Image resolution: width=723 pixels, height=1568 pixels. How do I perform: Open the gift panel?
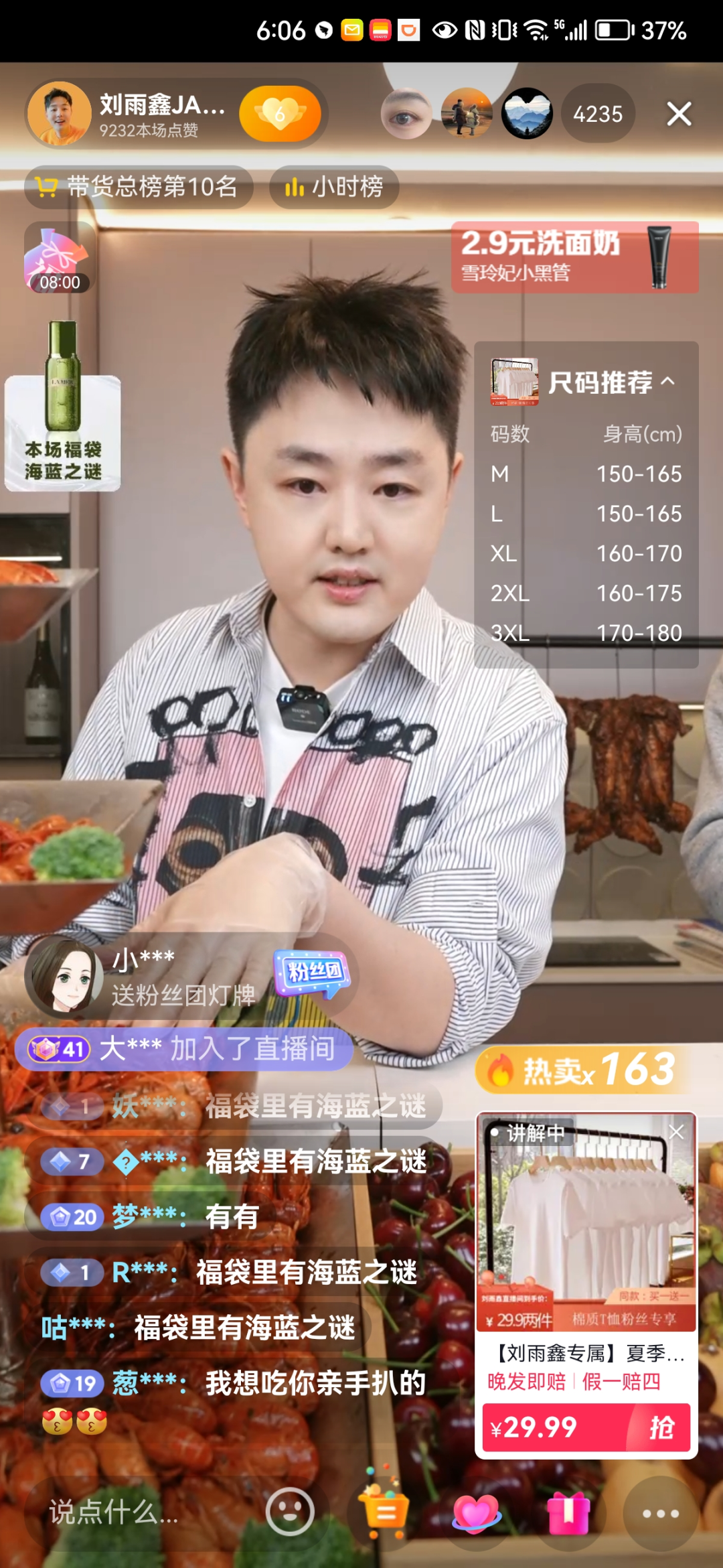click(x=568, y=1512)
